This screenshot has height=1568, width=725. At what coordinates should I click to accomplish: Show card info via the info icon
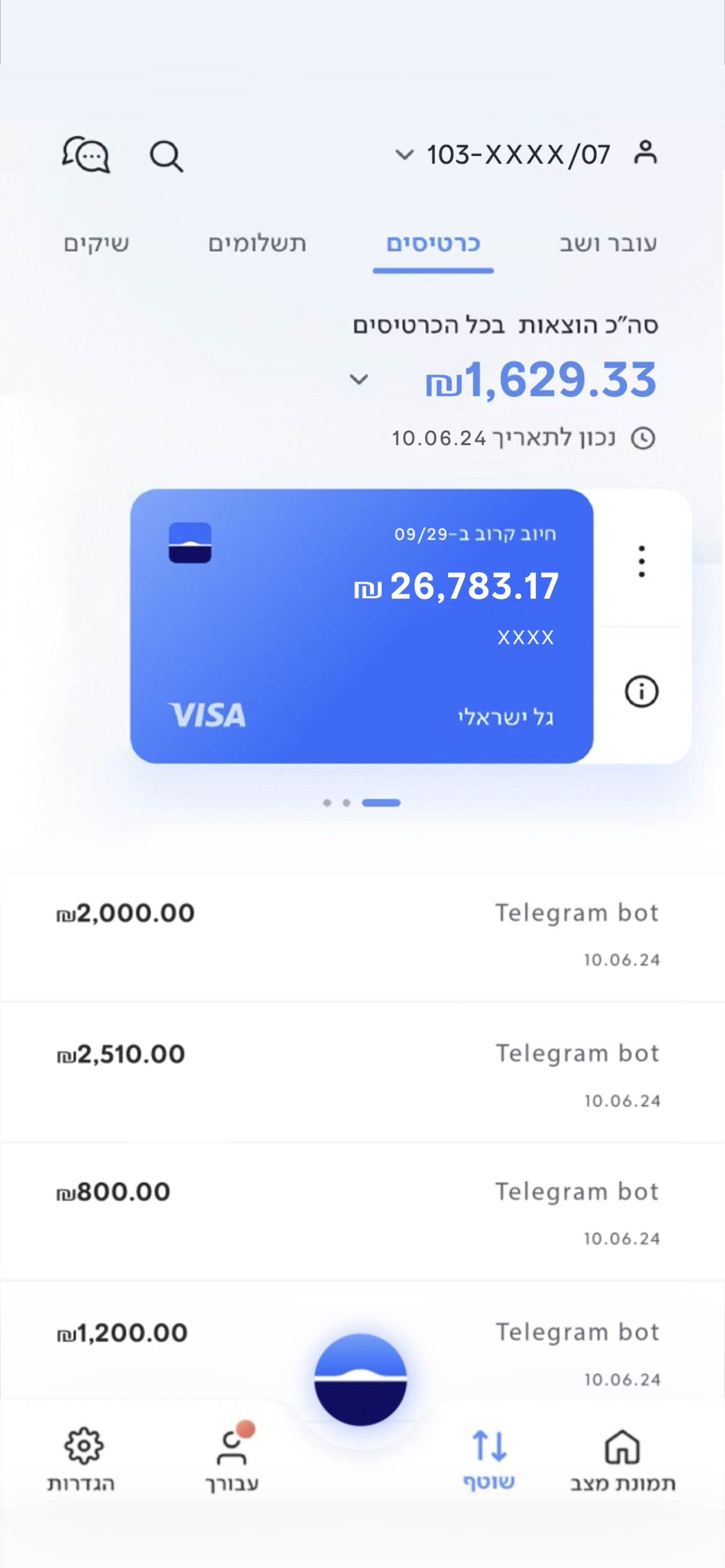641,691
